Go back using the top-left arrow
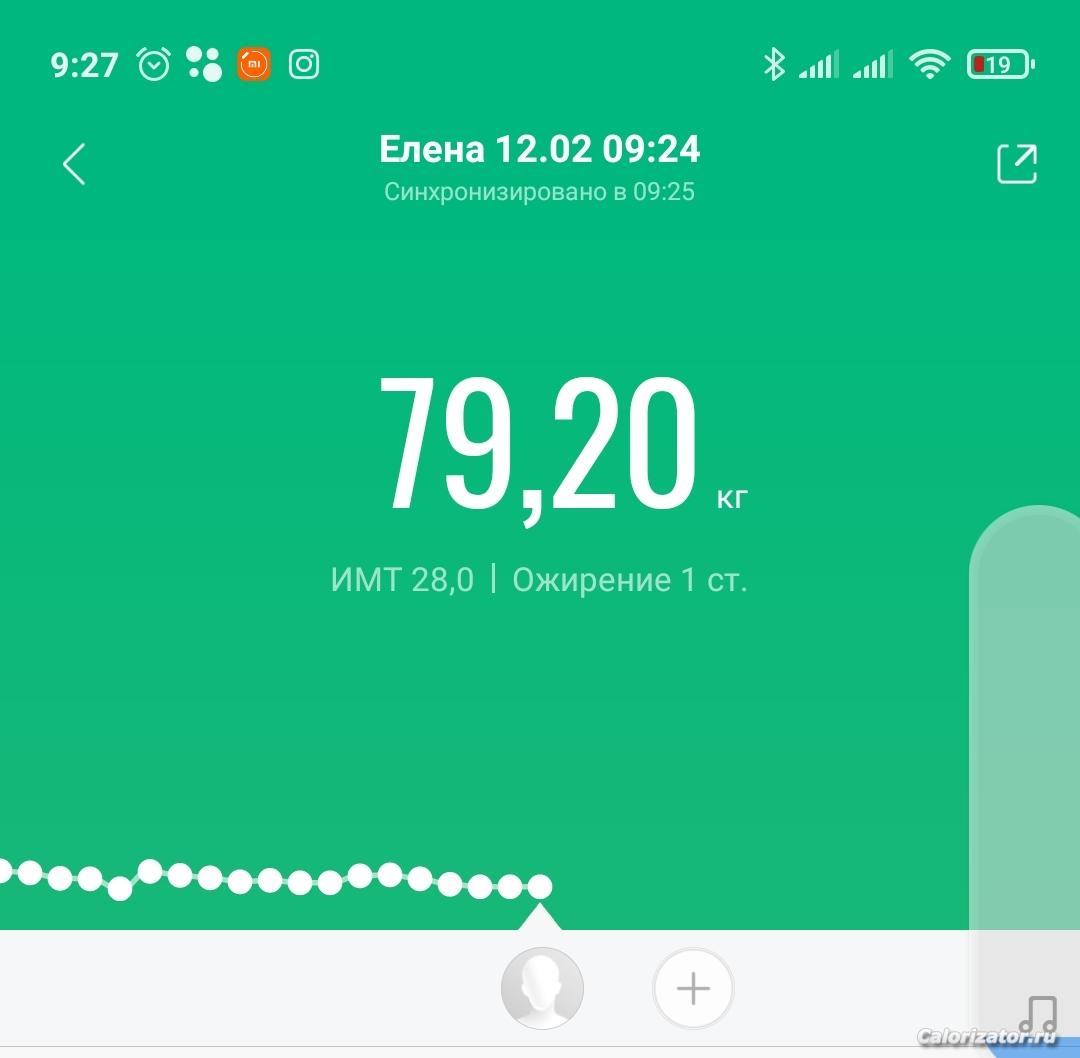Viewport: 1080px width, 1058px height. pos(74,164)
